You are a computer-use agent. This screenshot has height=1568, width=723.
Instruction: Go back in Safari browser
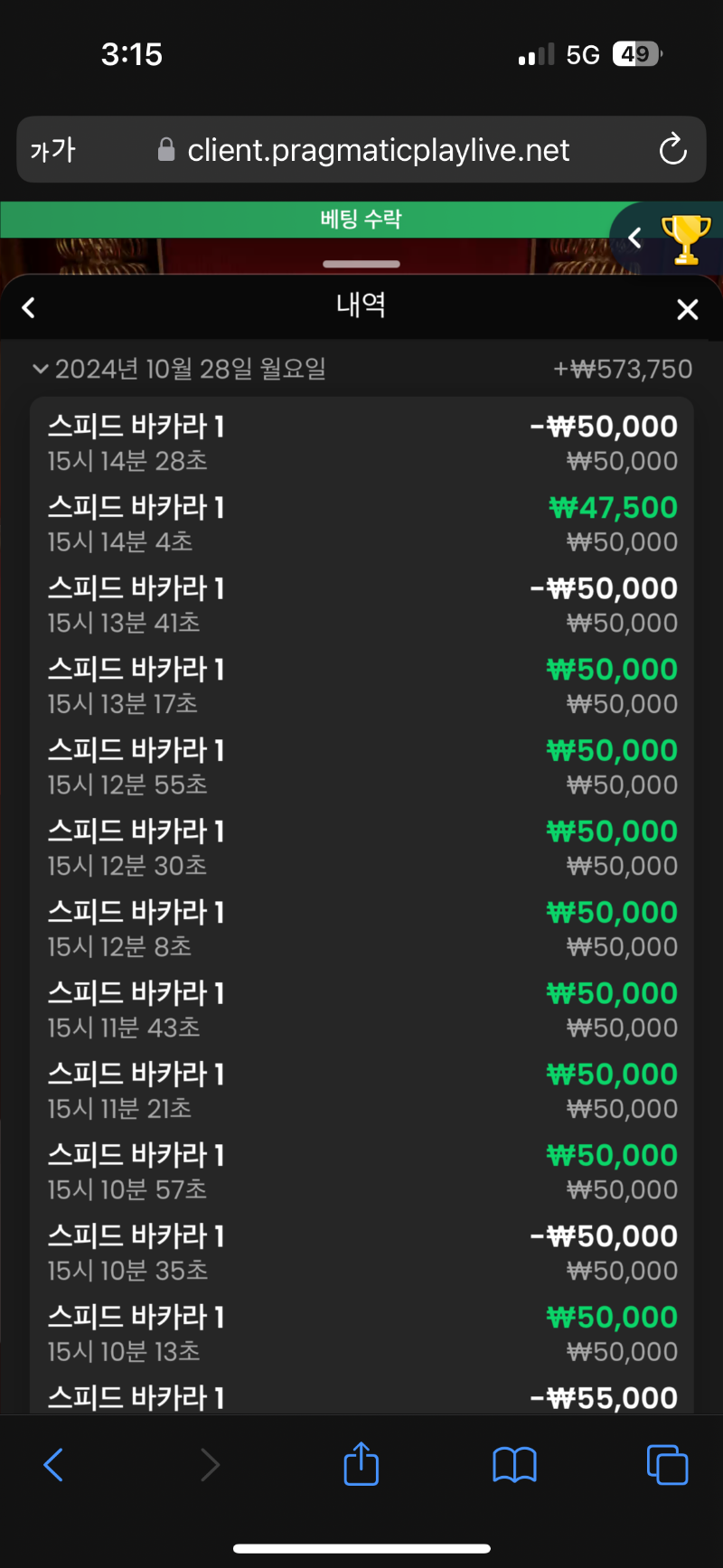tap(54, 1465)
